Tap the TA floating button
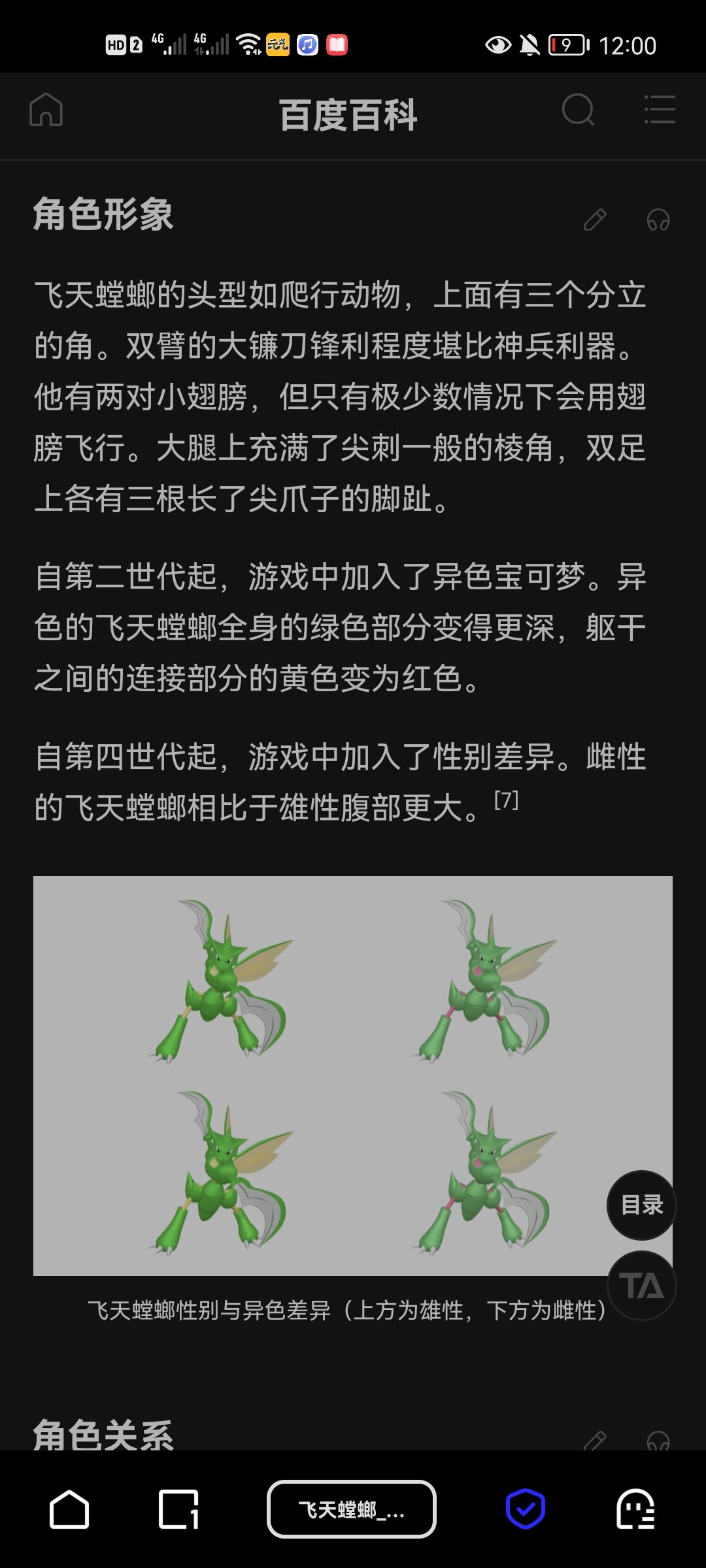The width and height of the screenshot is (706, 1568). (641, 1286)
